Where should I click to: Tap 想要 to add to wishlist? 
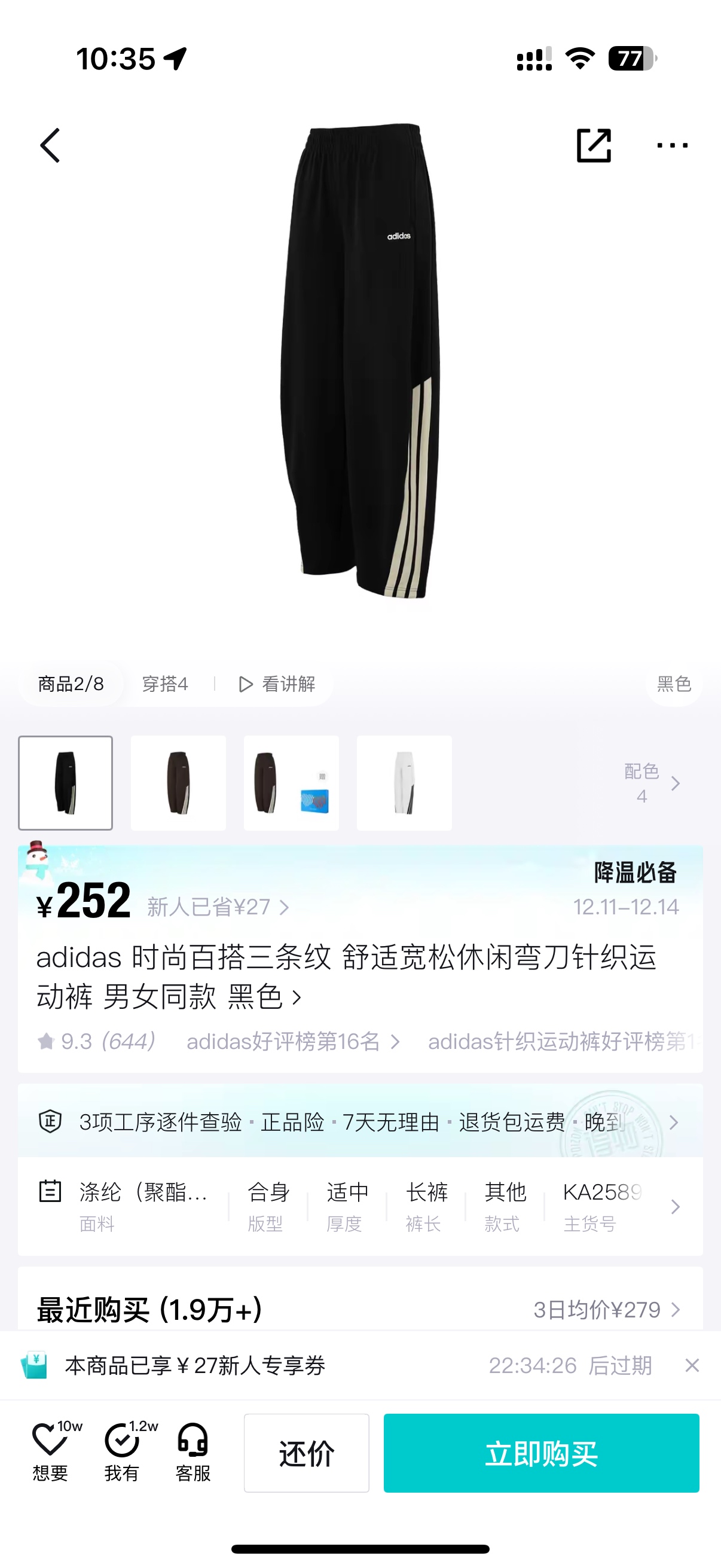click(x=50, y=1453)
